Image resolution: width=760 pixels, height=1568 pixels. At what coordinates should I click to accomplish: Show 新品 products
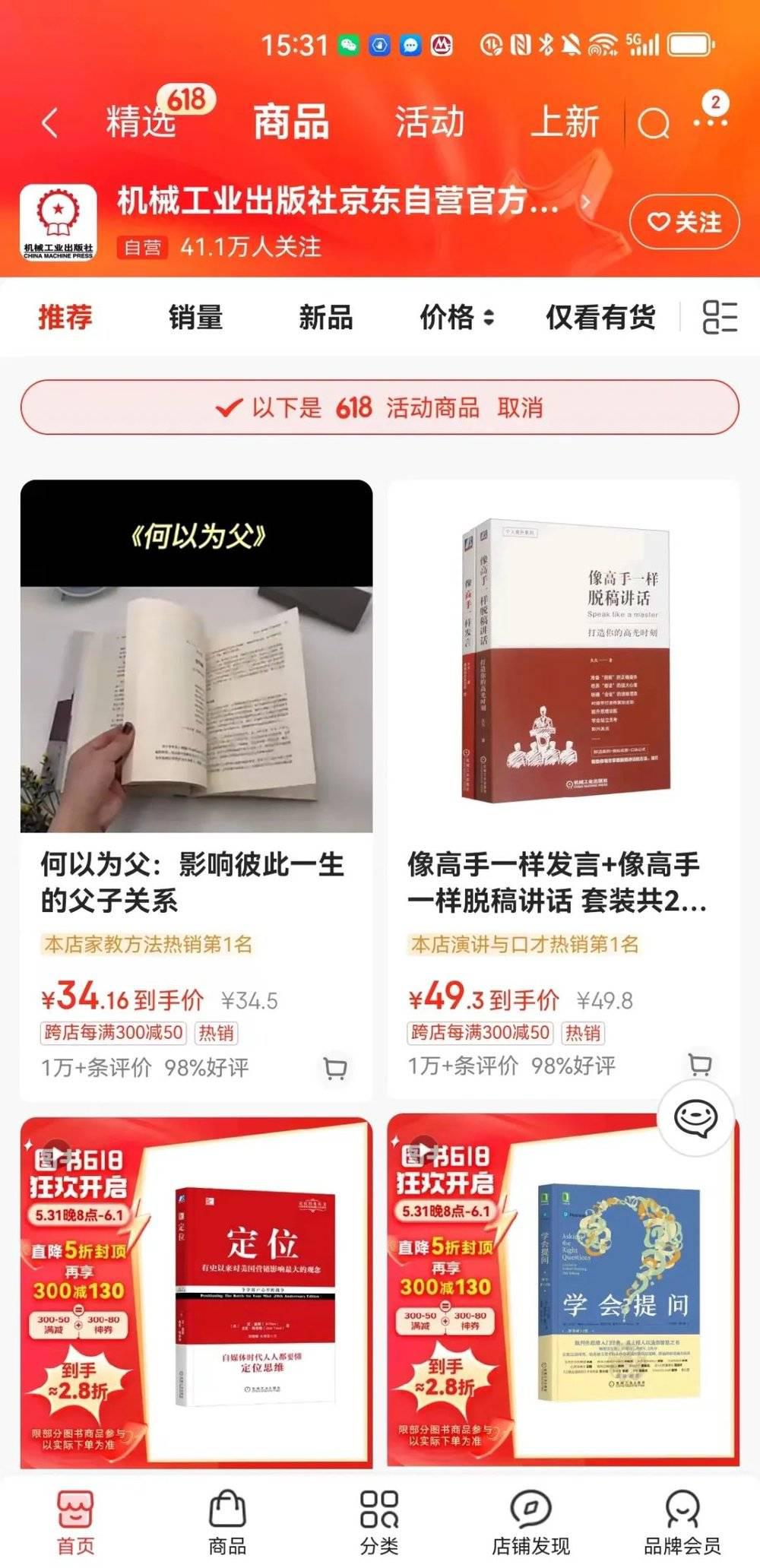pos(325,317)
